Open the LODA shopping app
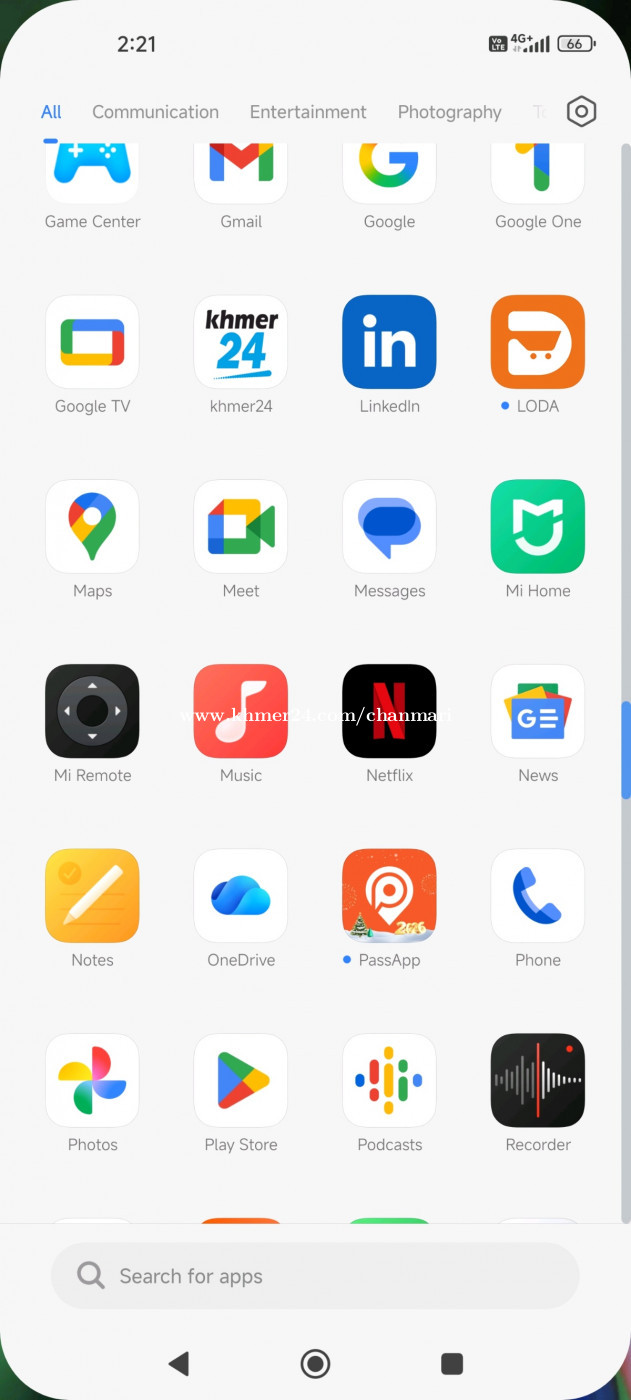The image size is (631, 1400). (538, 342)
